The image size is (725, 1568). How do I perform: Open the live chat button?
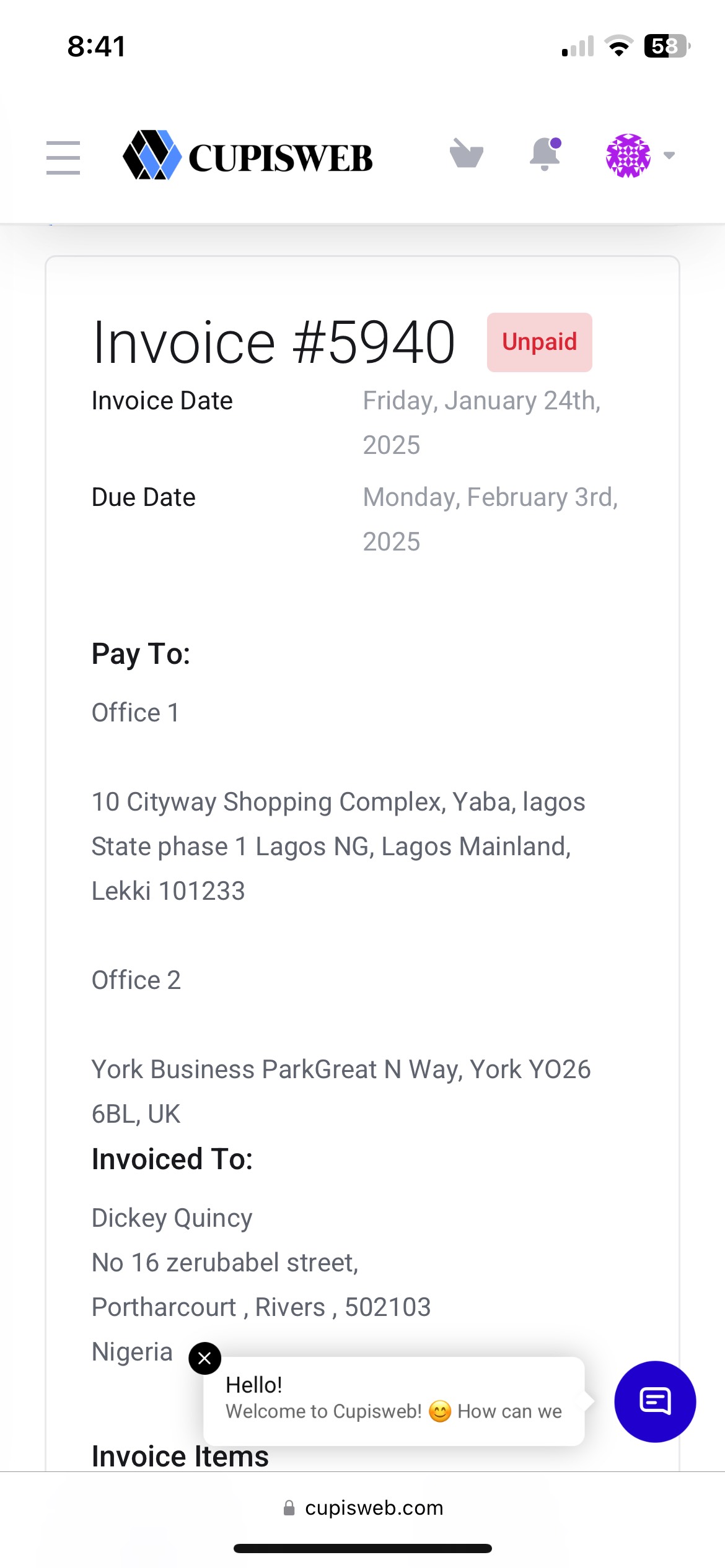[x=655, y=1401]
